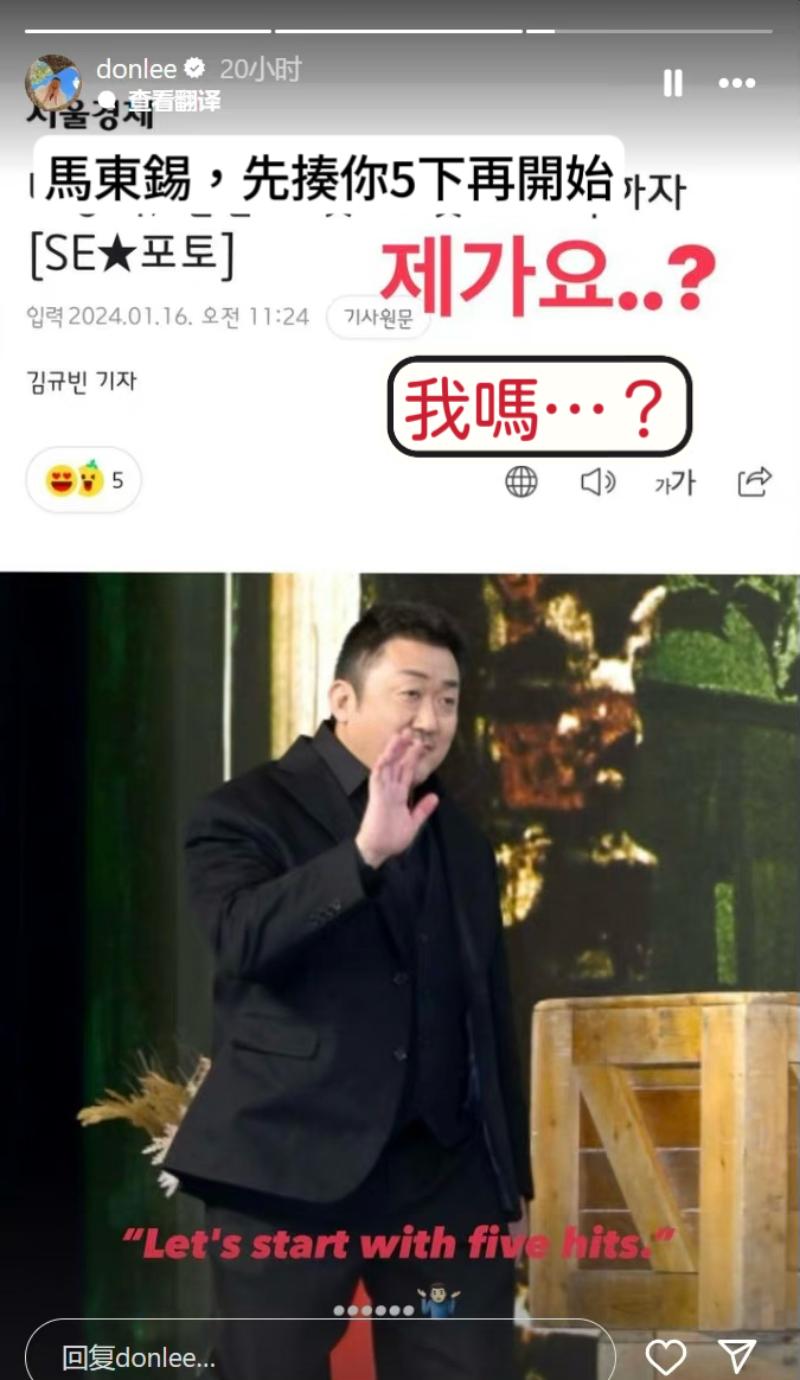Image resolution: width=800 pixels, height=1380 pixels.
Task: Open donlee's username link
Action: [136, 69]
